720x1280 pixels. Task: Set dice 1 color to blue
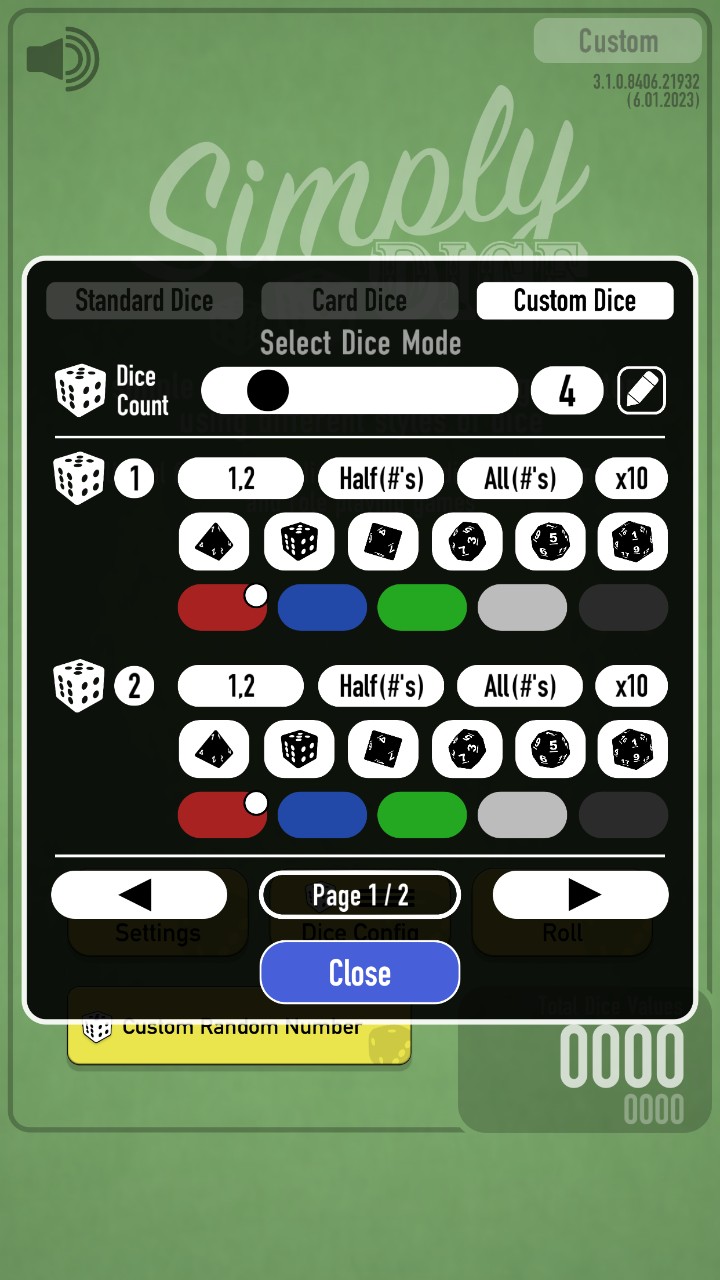(322, 608)
